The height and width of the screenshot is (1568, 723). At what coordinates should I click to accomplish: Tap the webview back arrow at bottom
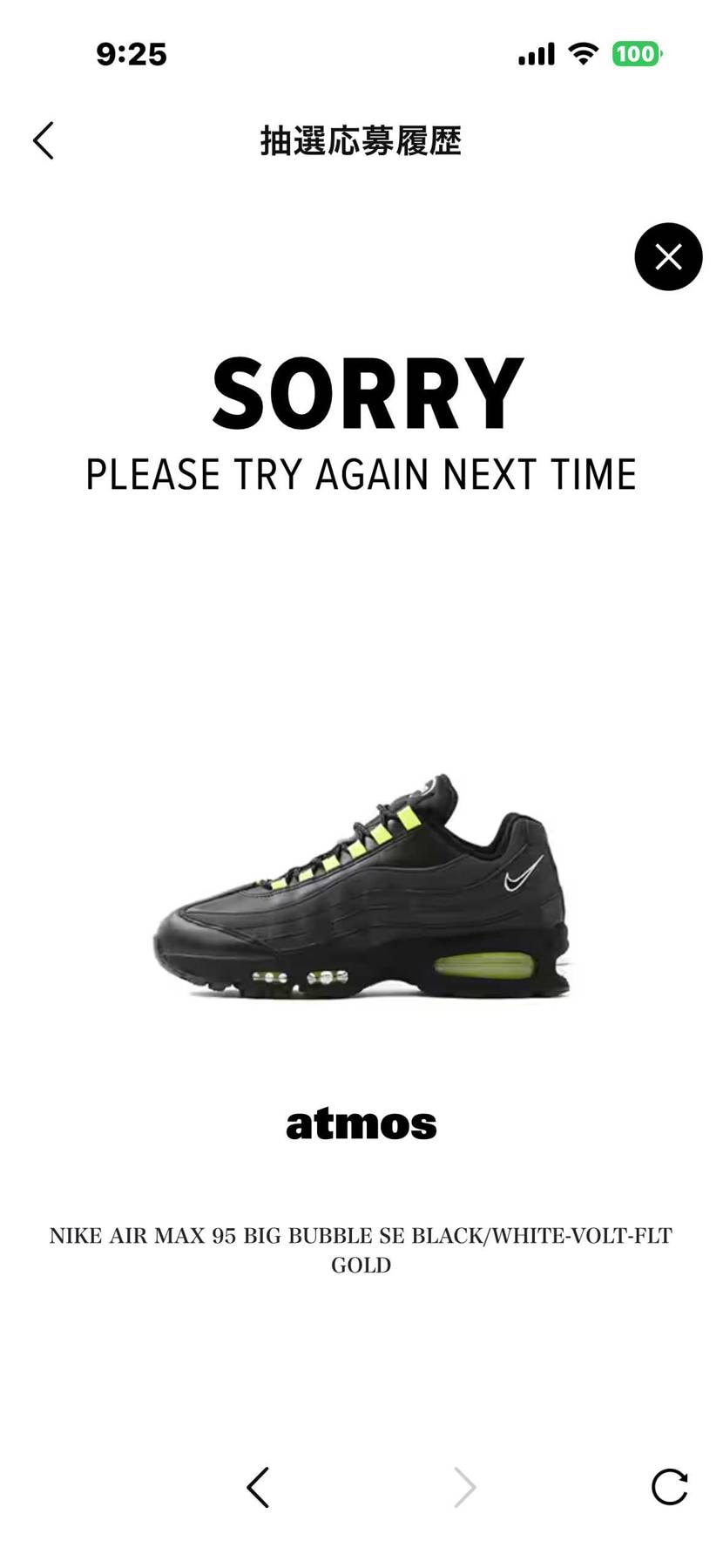pyautogui.click(x=258, y=1487)
